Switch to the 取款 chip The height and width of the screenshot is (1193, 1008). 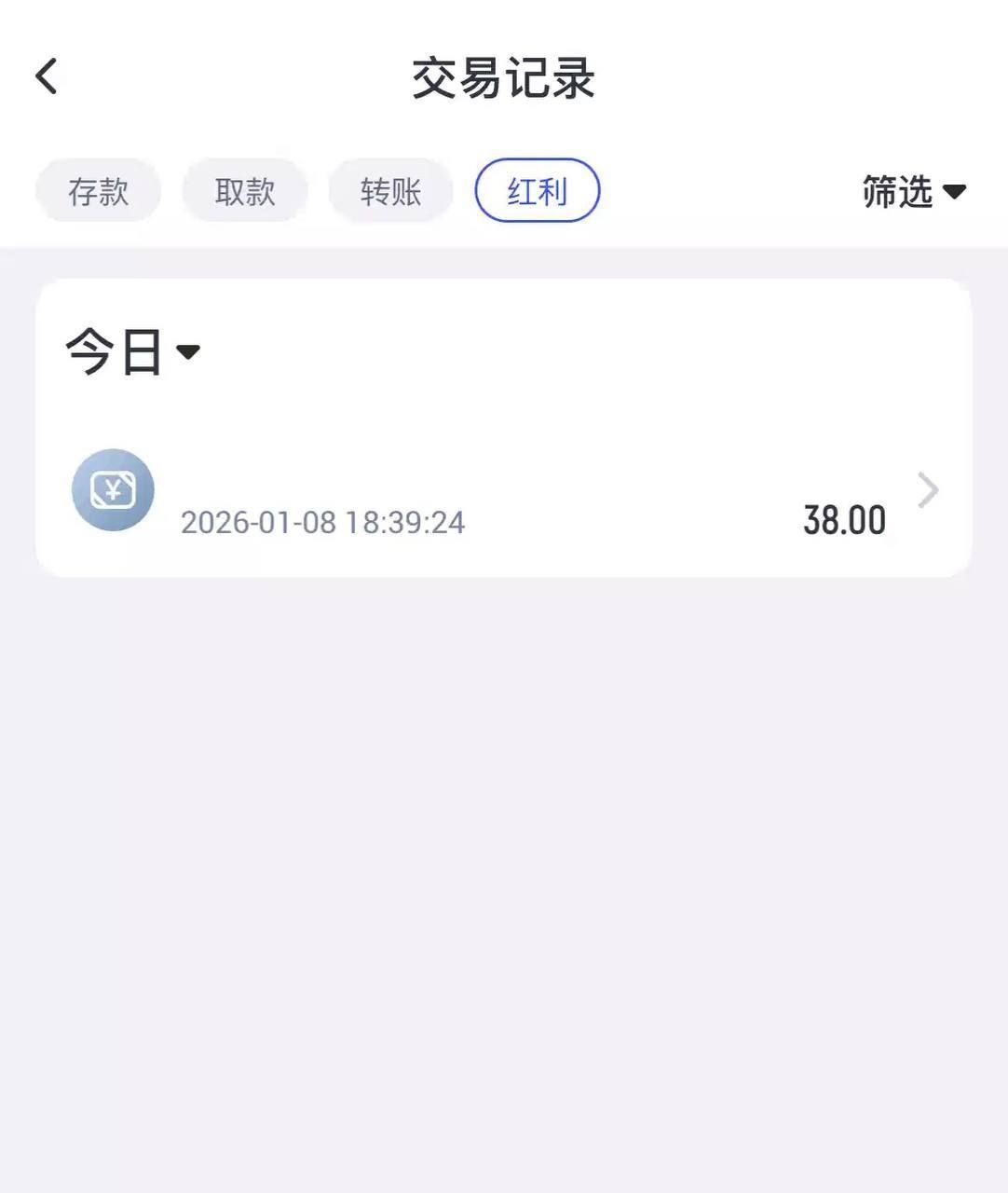click(x=245, y=191)
